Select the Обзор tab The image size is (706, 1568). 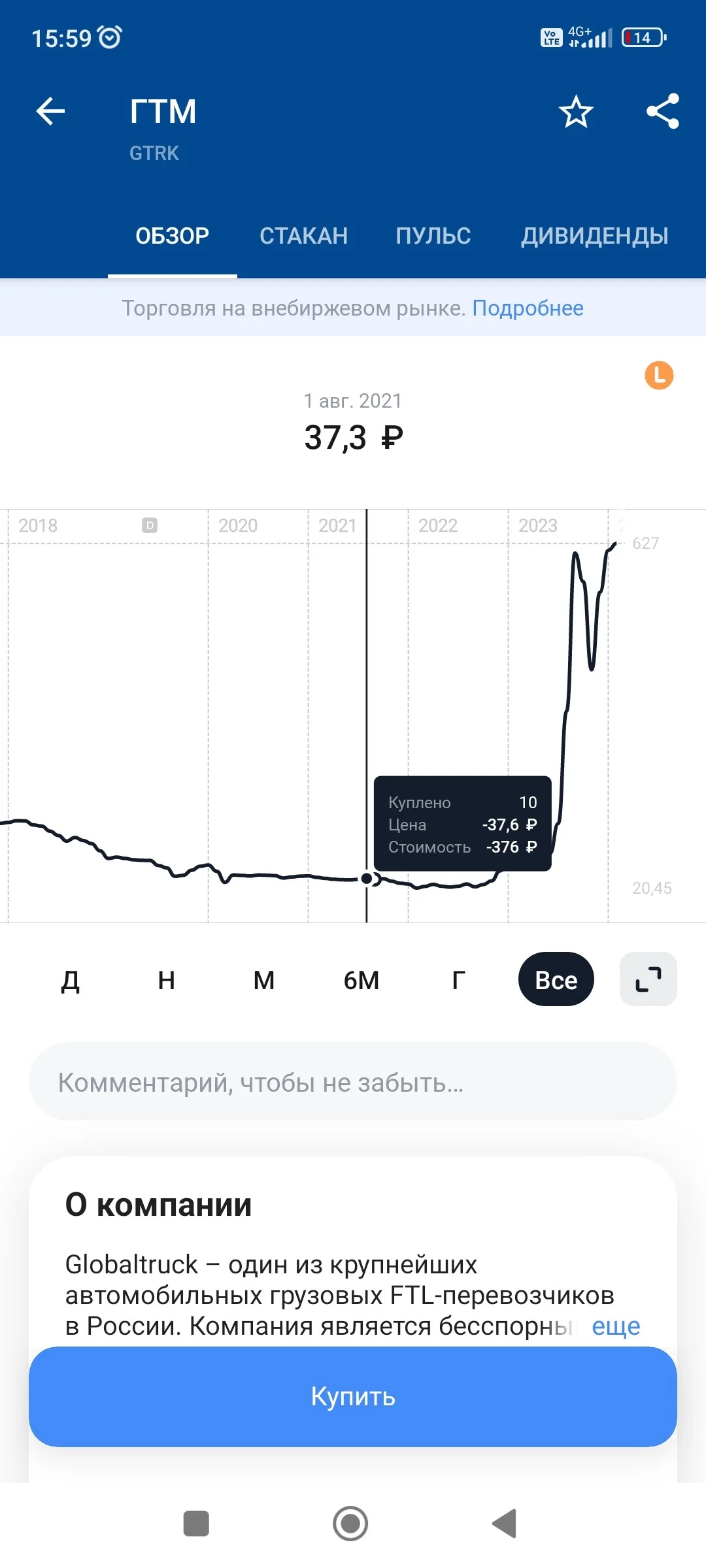pyautogui.click(x=172, y=236)
